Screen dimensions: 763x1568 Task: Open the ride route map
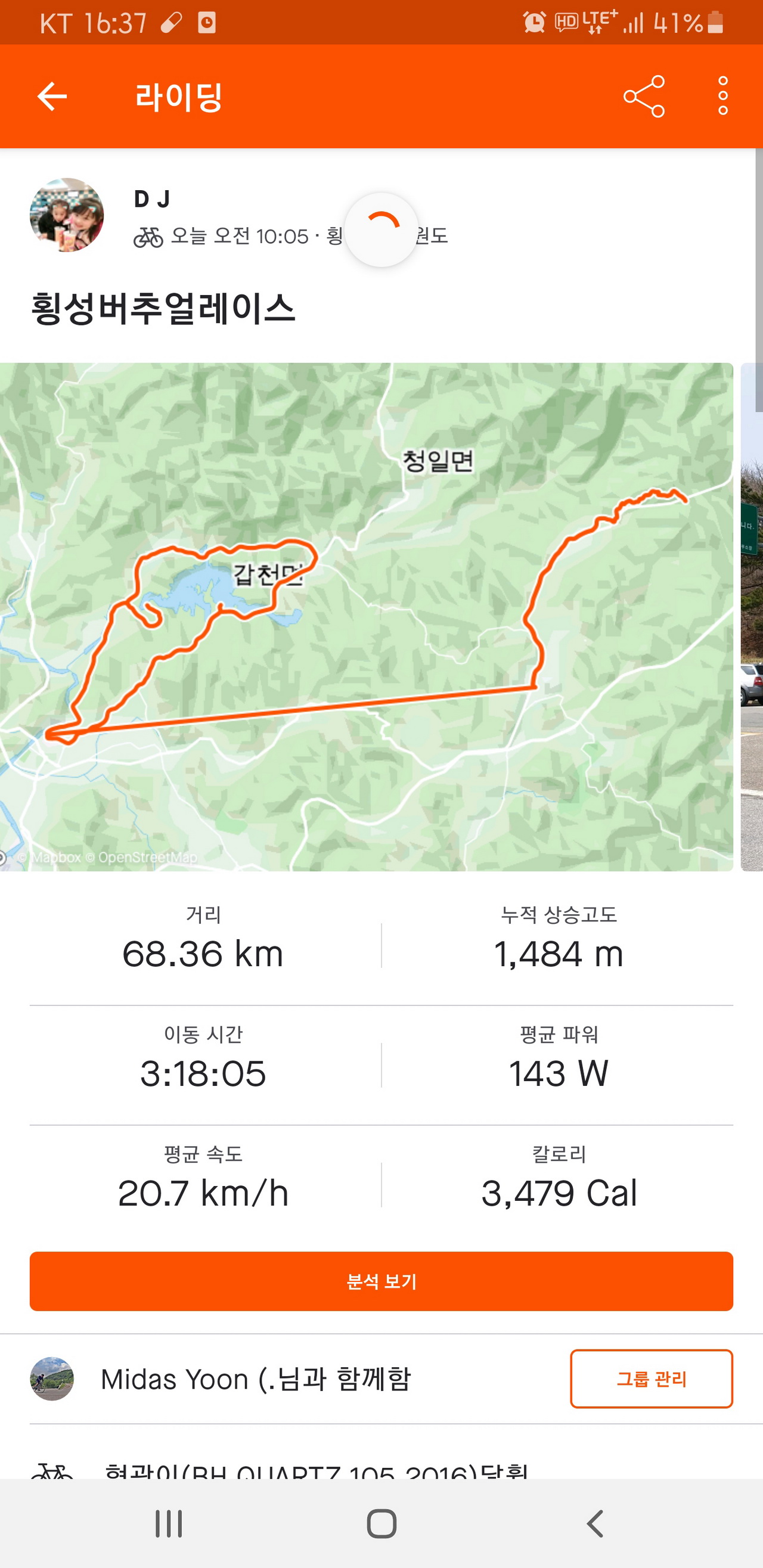point(365,616)
